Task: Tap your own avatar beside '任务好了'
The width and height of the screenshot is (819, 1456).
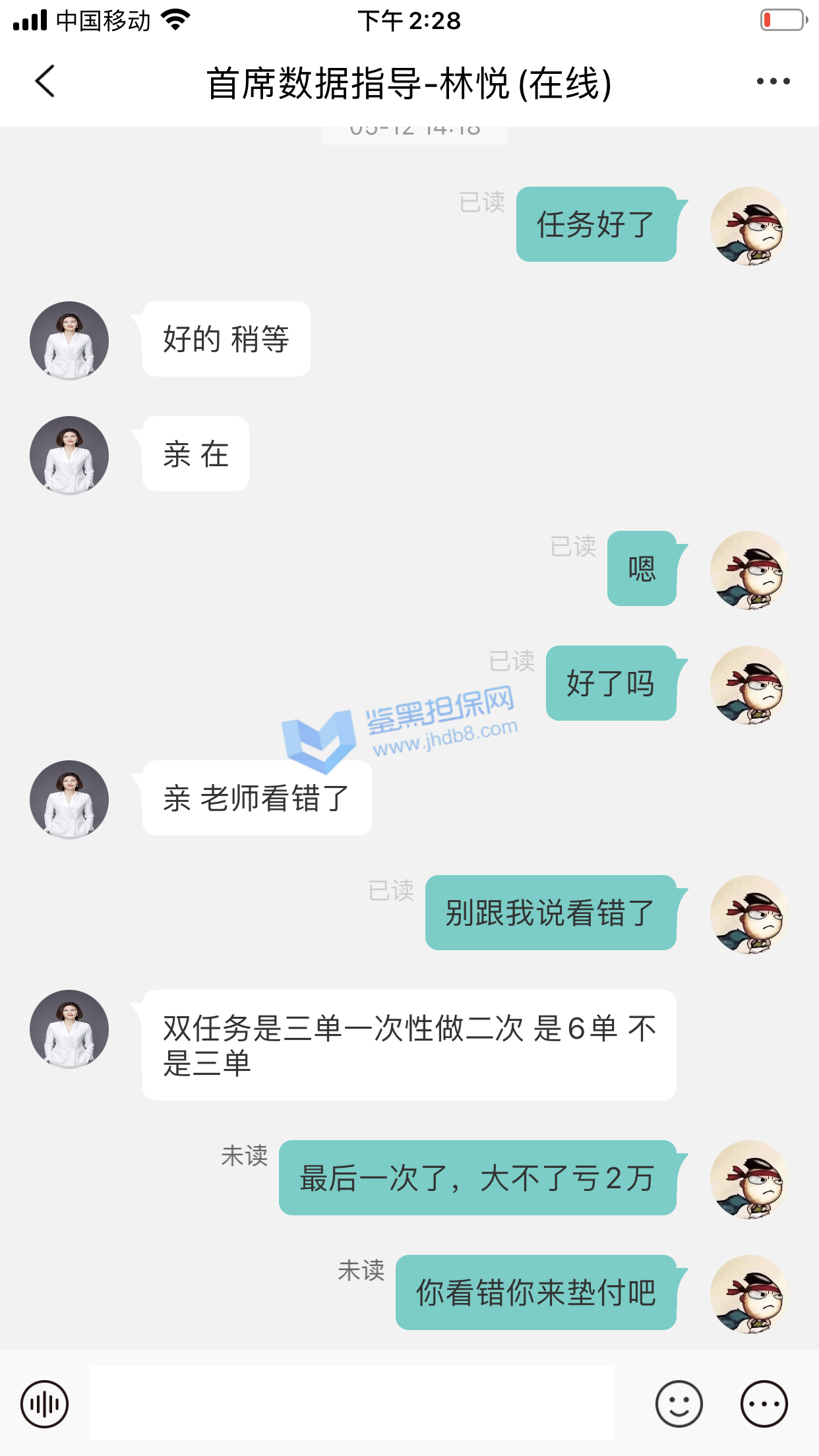Action: pos(749,226)
